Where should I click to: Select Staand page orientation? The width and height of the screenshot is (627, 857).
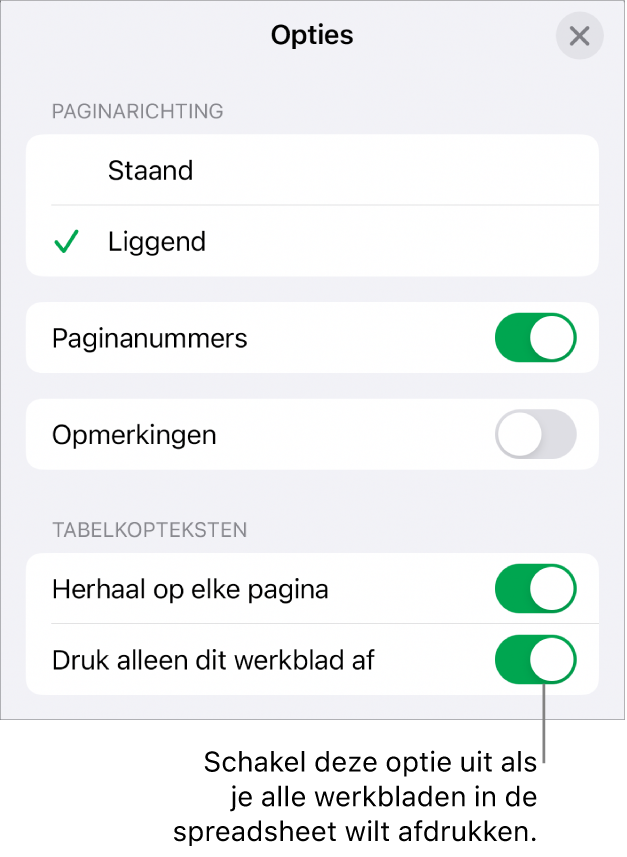(x=312, y=171)
